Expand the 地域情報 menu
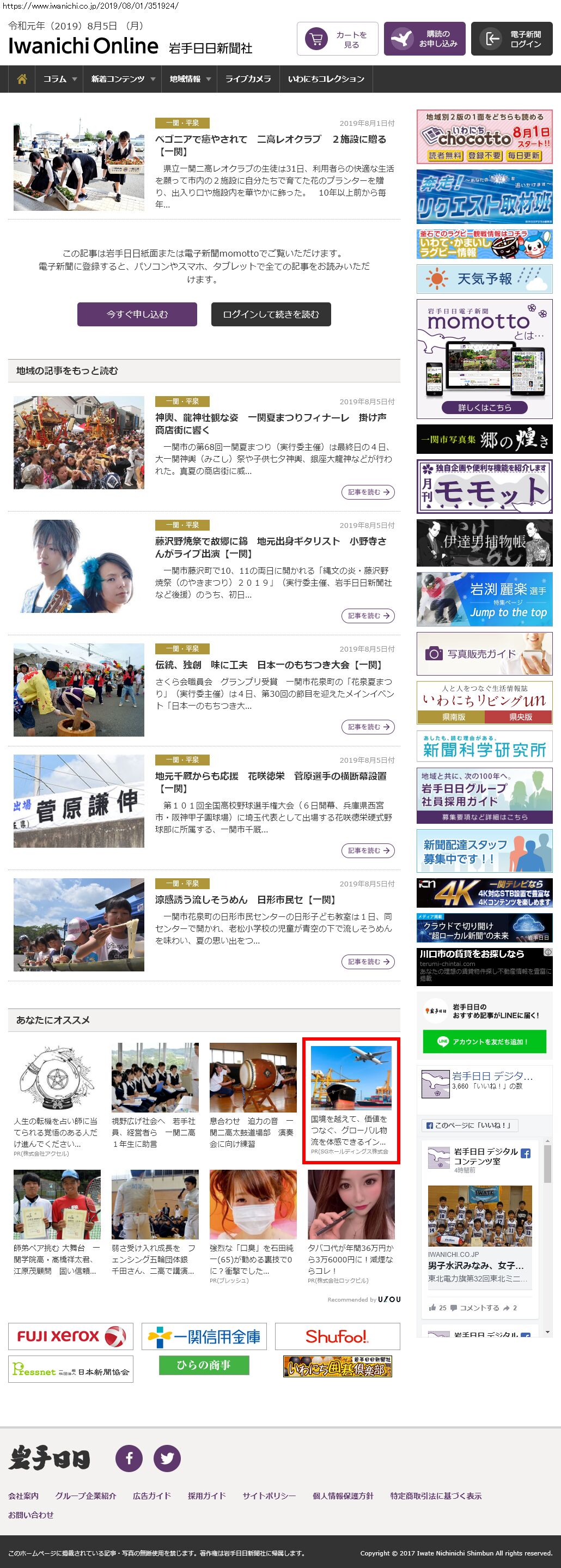Image resolution: width=561 pixels, height=1568 pixels. coord(190,79)
